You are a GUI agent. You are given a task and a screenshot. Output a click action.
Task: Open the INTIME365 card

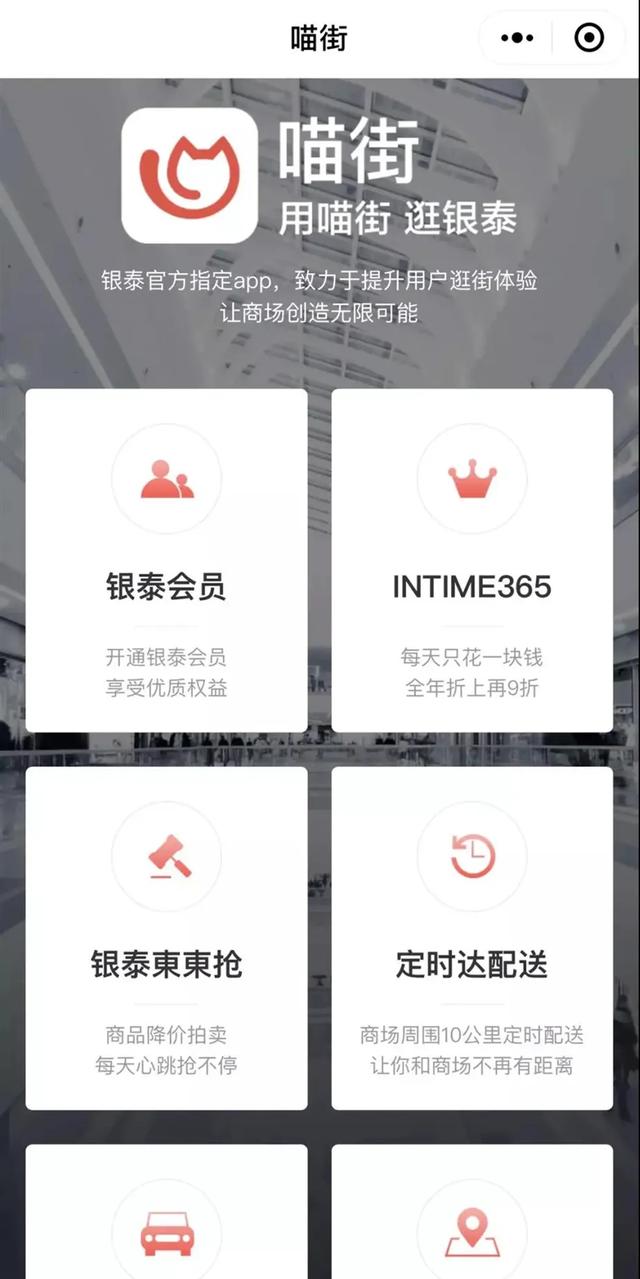pyautogui.click(x=471, y=560)
